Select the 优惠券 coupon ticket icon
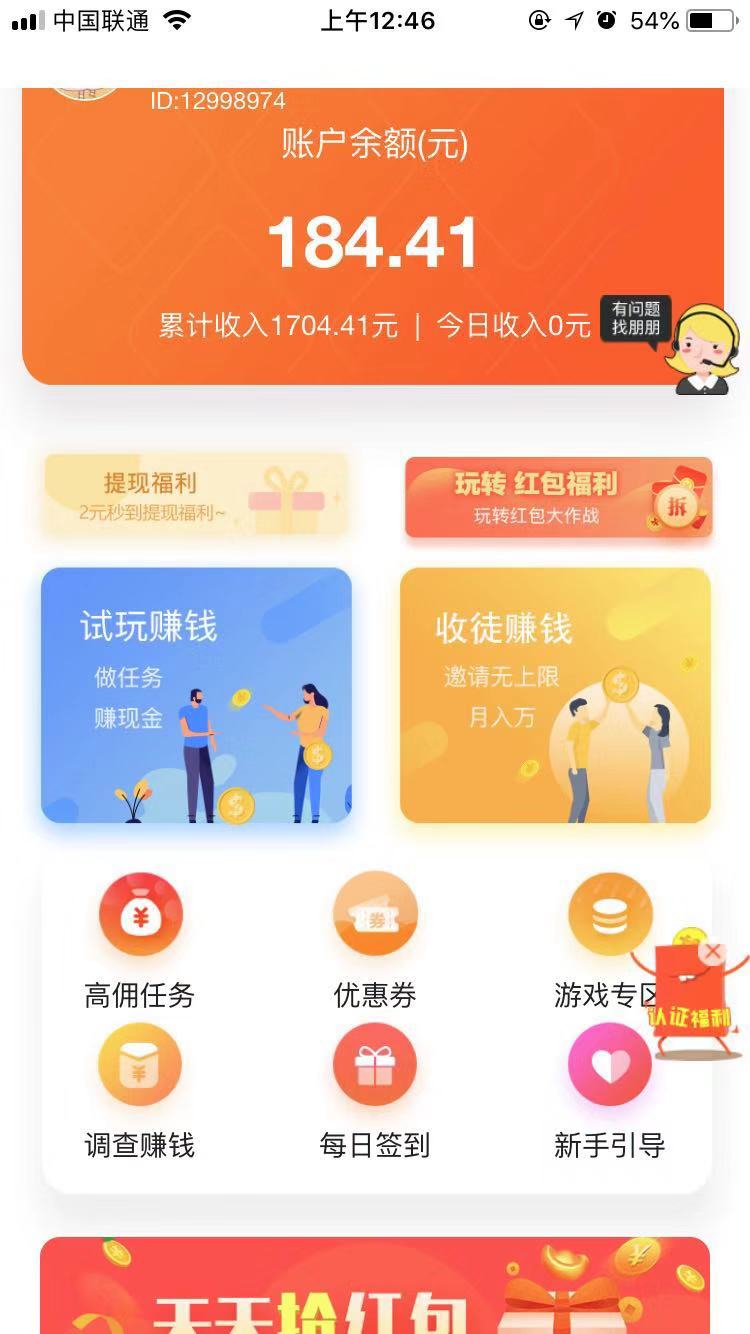This screenshot has height=1334, width=750. [x=375, y=913]
